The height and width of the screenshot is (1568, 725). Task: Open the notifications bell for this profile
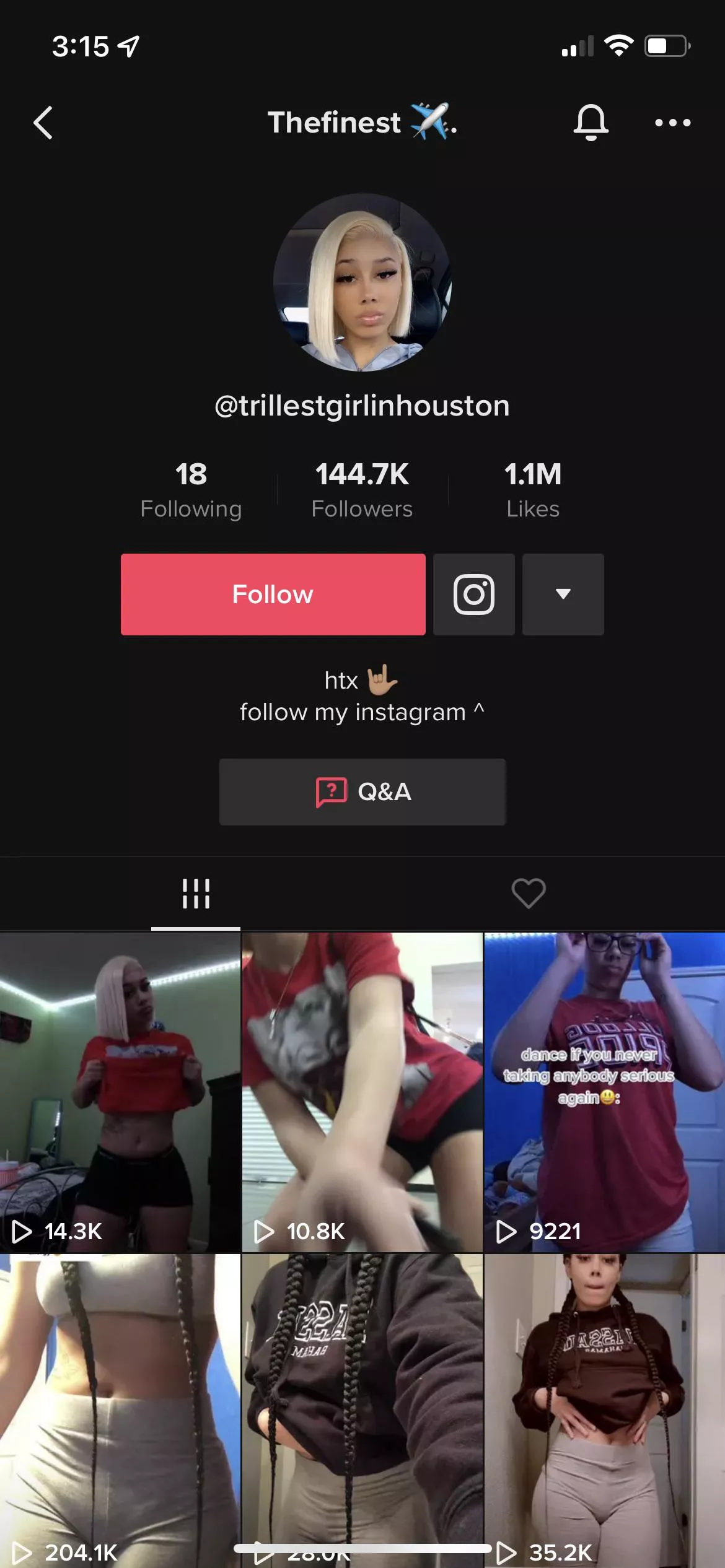point(591,122)
